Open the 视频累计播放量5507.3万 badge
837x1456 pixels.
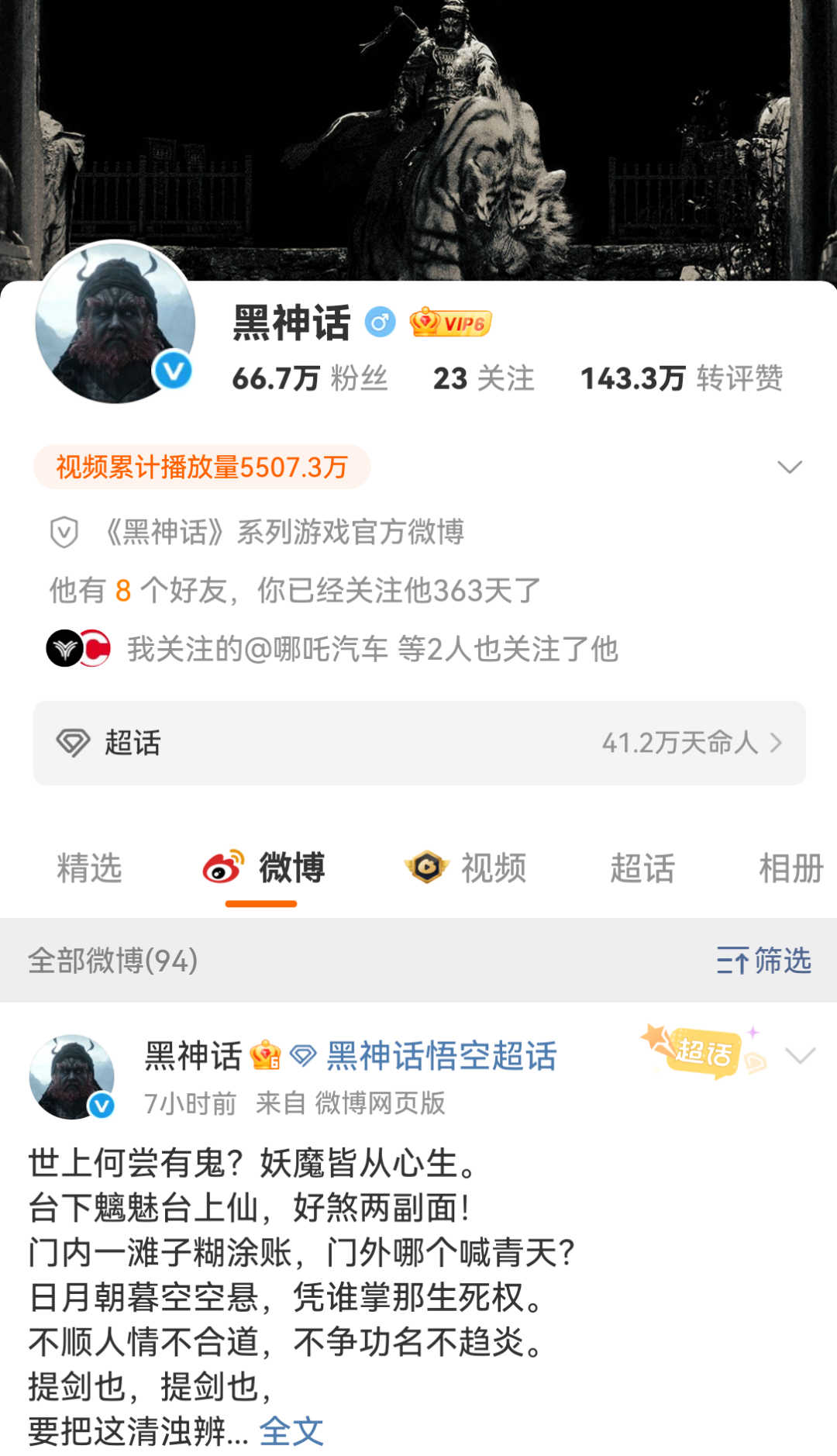[x=201, y=467]
